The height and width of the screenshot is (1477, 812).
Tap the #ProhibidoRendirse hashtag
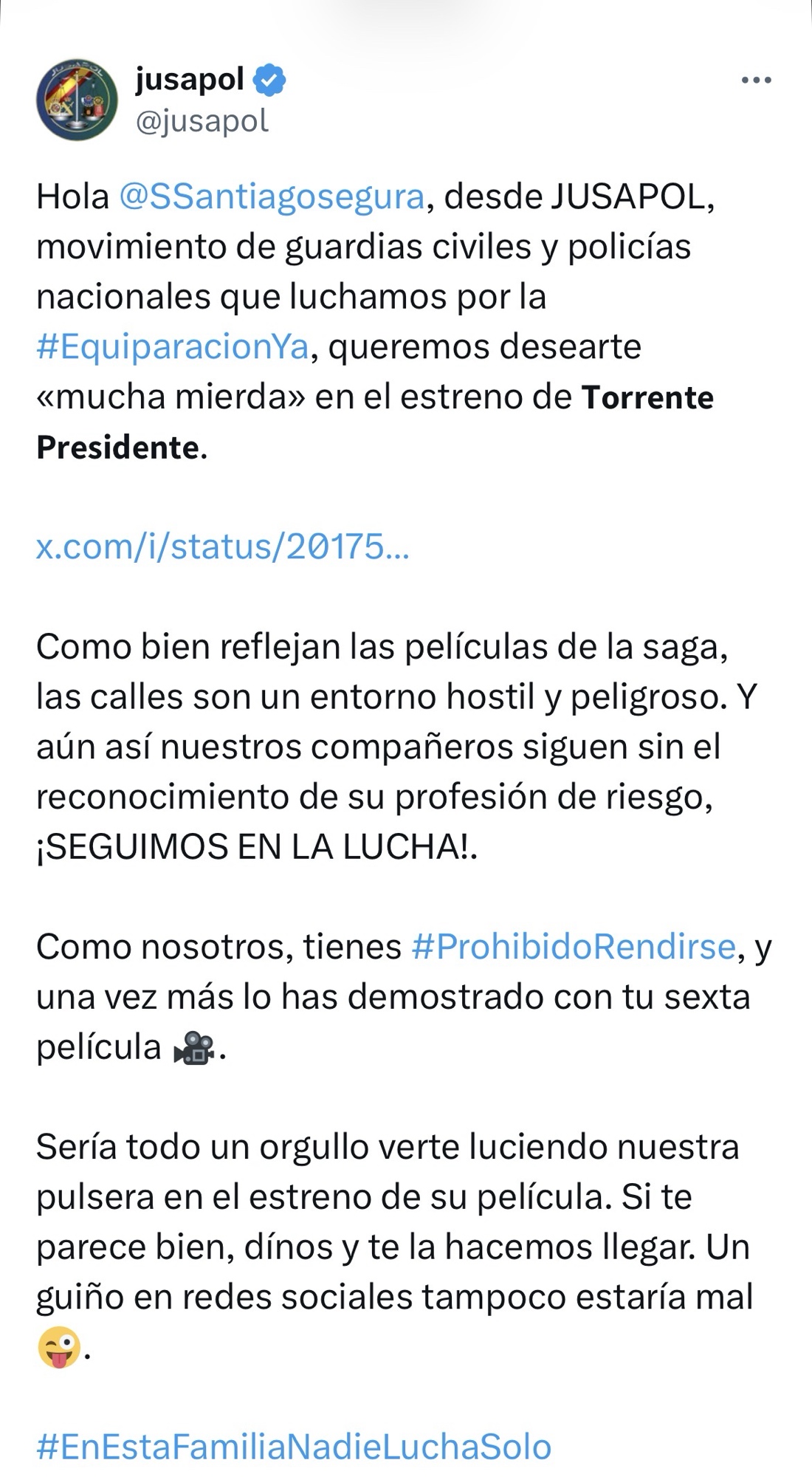click(x=574, y=946)
